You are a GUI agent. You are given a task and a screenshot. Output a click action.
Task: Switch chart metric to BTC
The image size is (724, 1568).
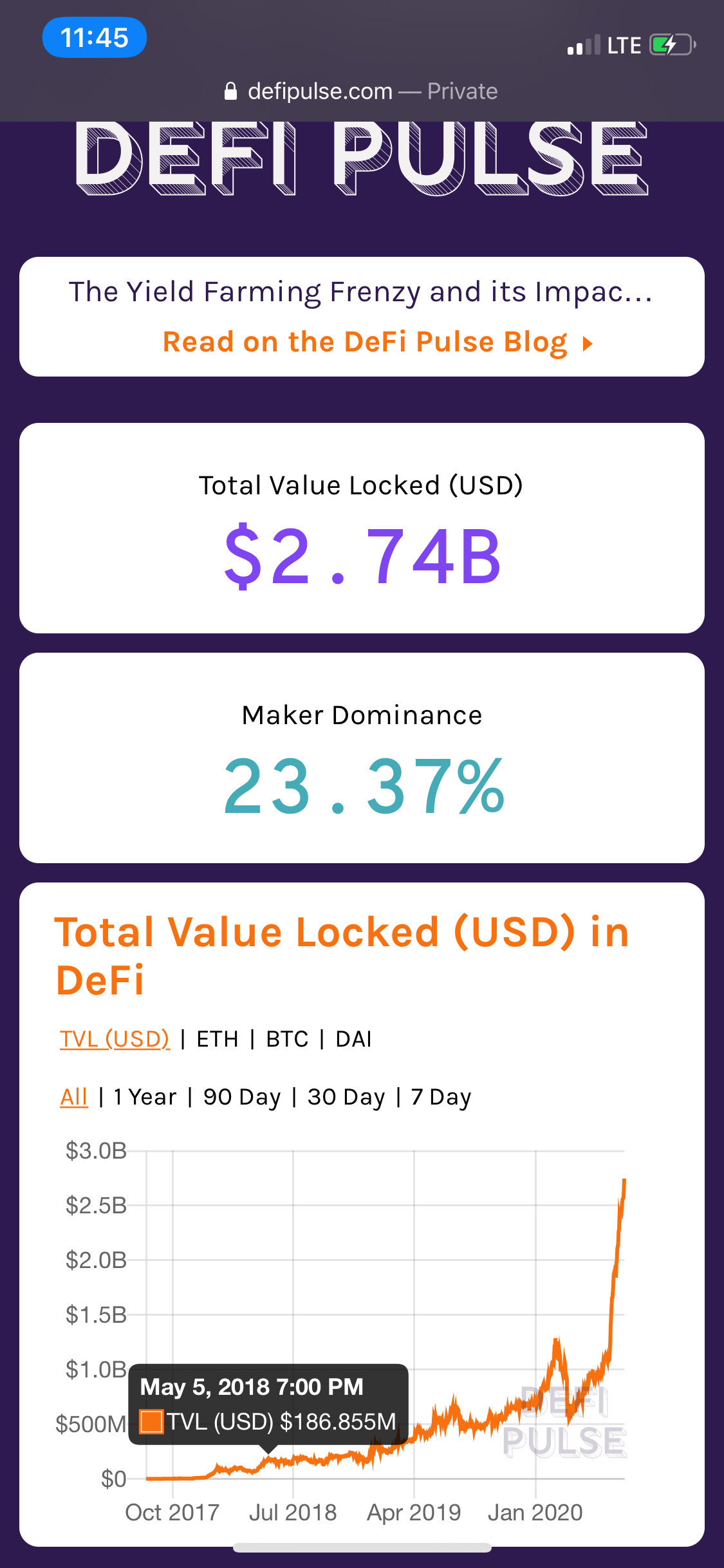[x=287, y=1039]
